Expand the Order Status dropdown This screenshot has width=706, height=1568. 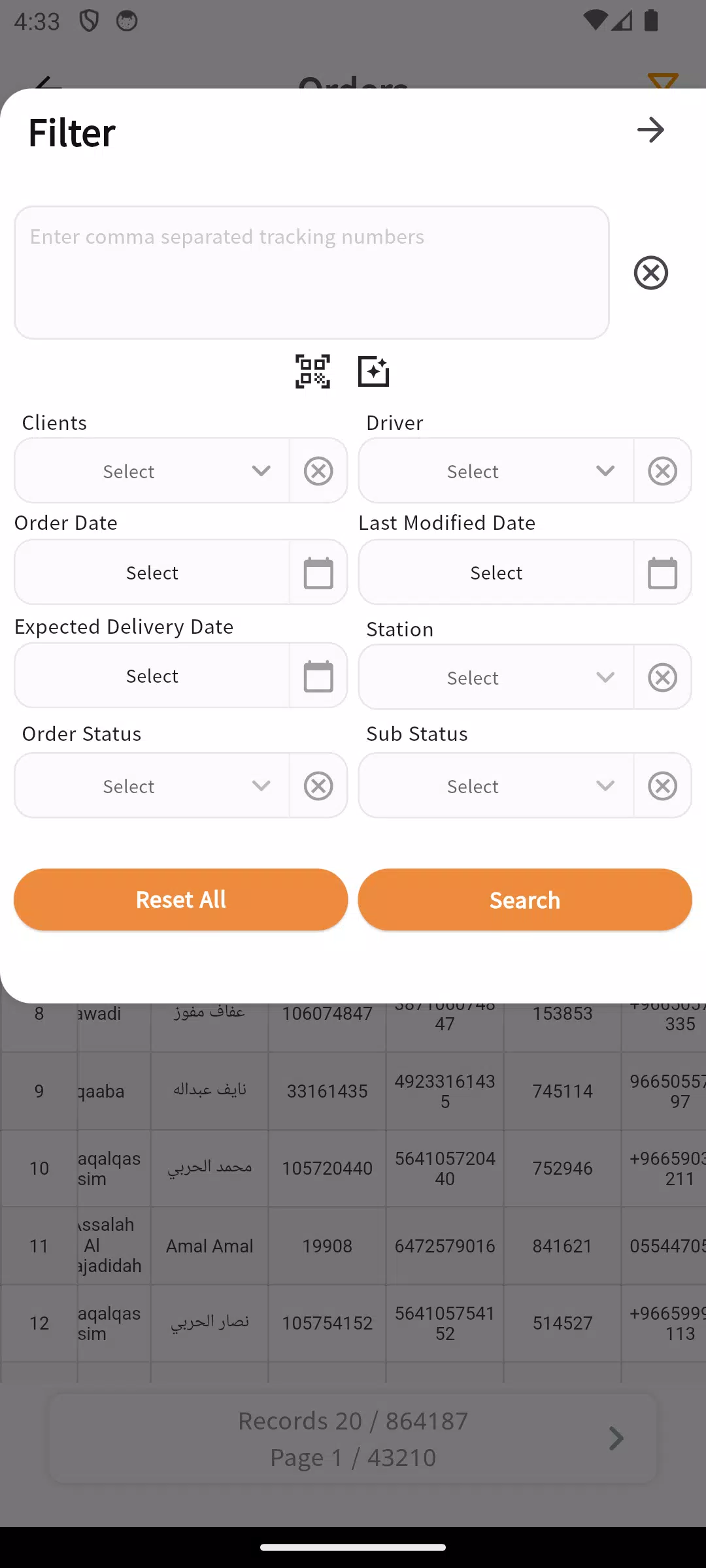[152, 785]
